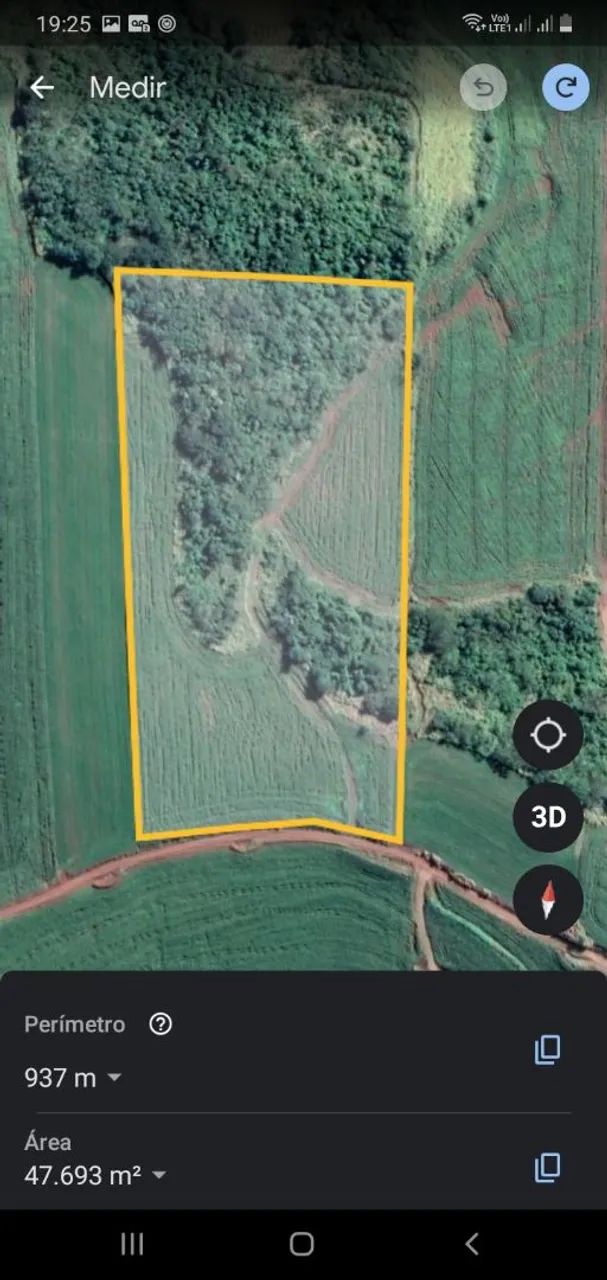Open help for Perímetro

tap(160, 1024)
